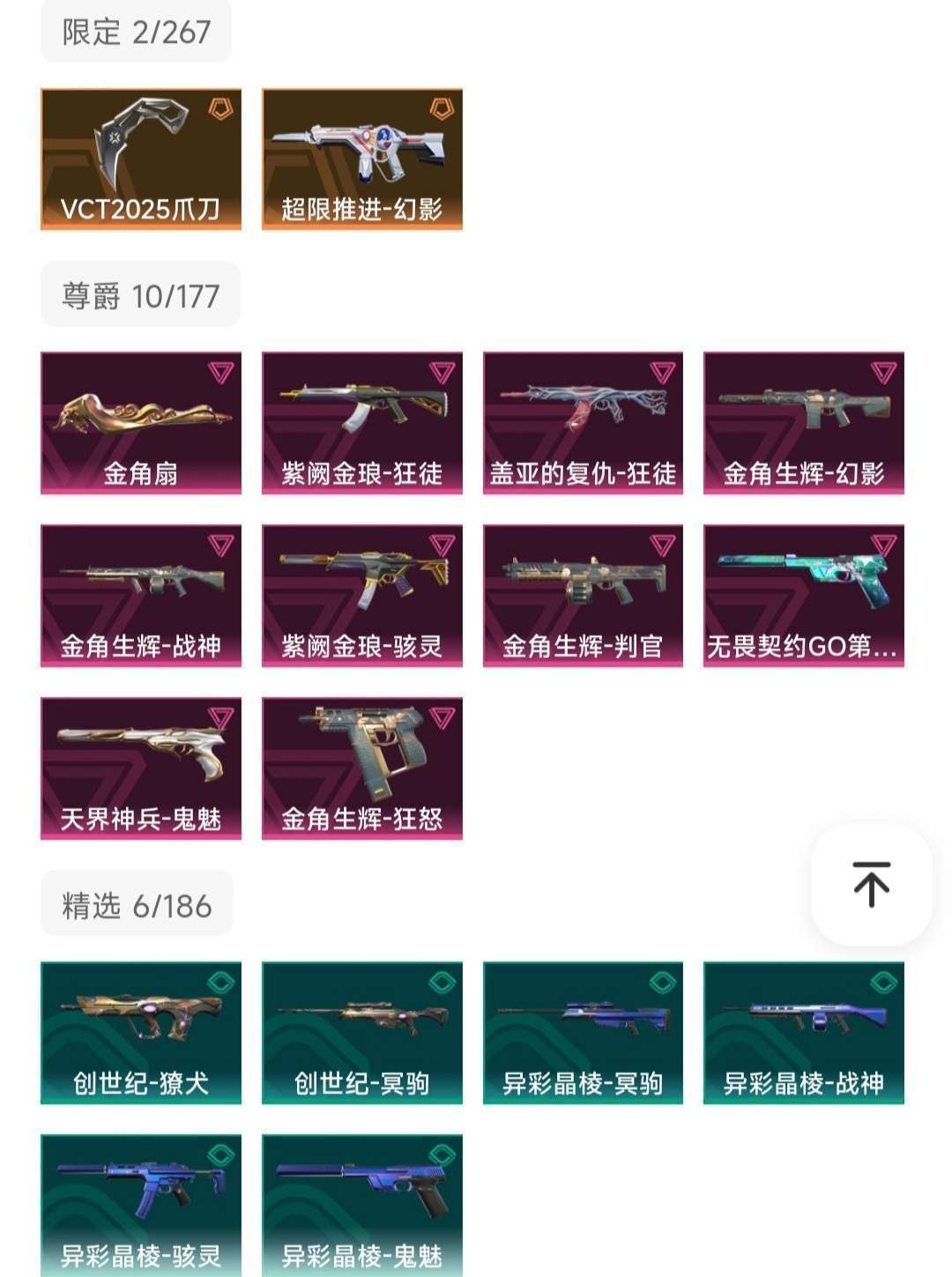Select the 创世纪-冥驹 skin tile
952x1277 pixels.
tap(362, 1033)
